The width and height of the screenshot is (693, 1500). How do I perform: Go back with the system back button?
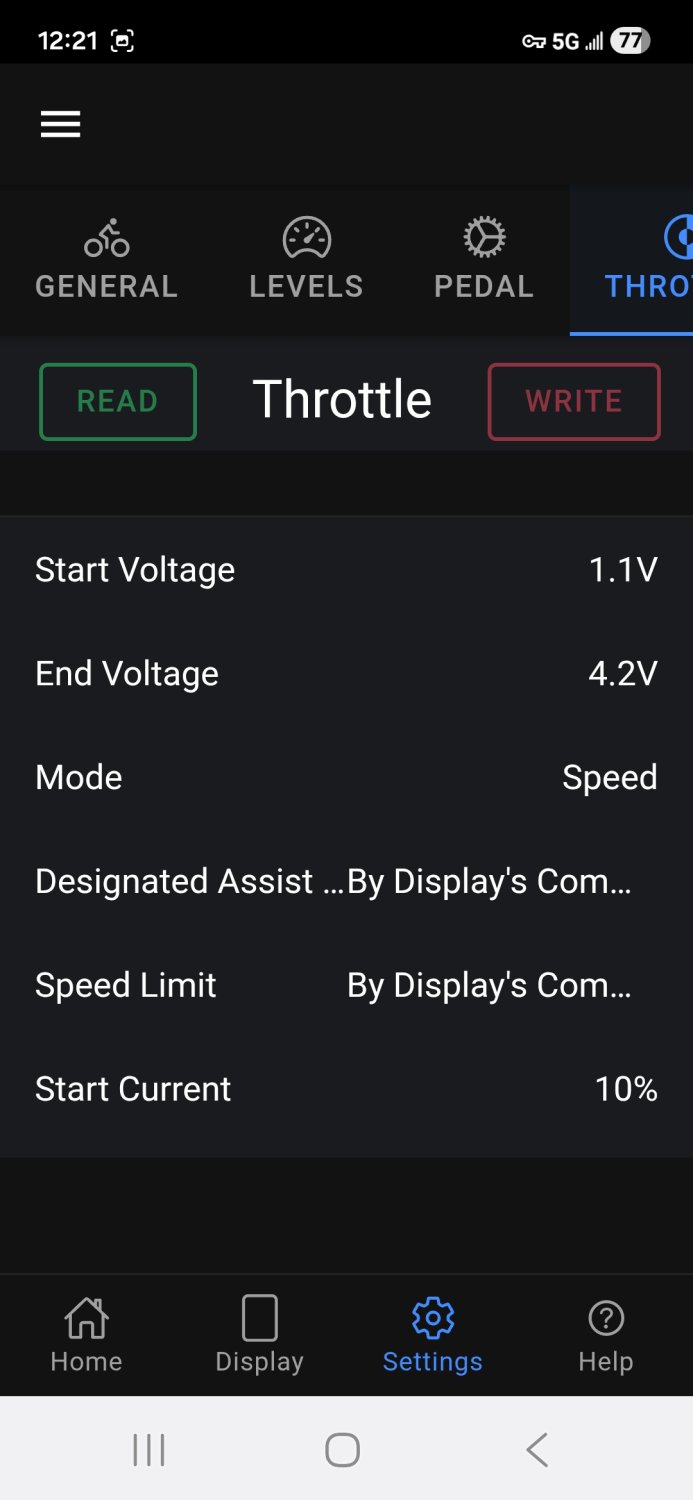click(x=537, y=1450)
